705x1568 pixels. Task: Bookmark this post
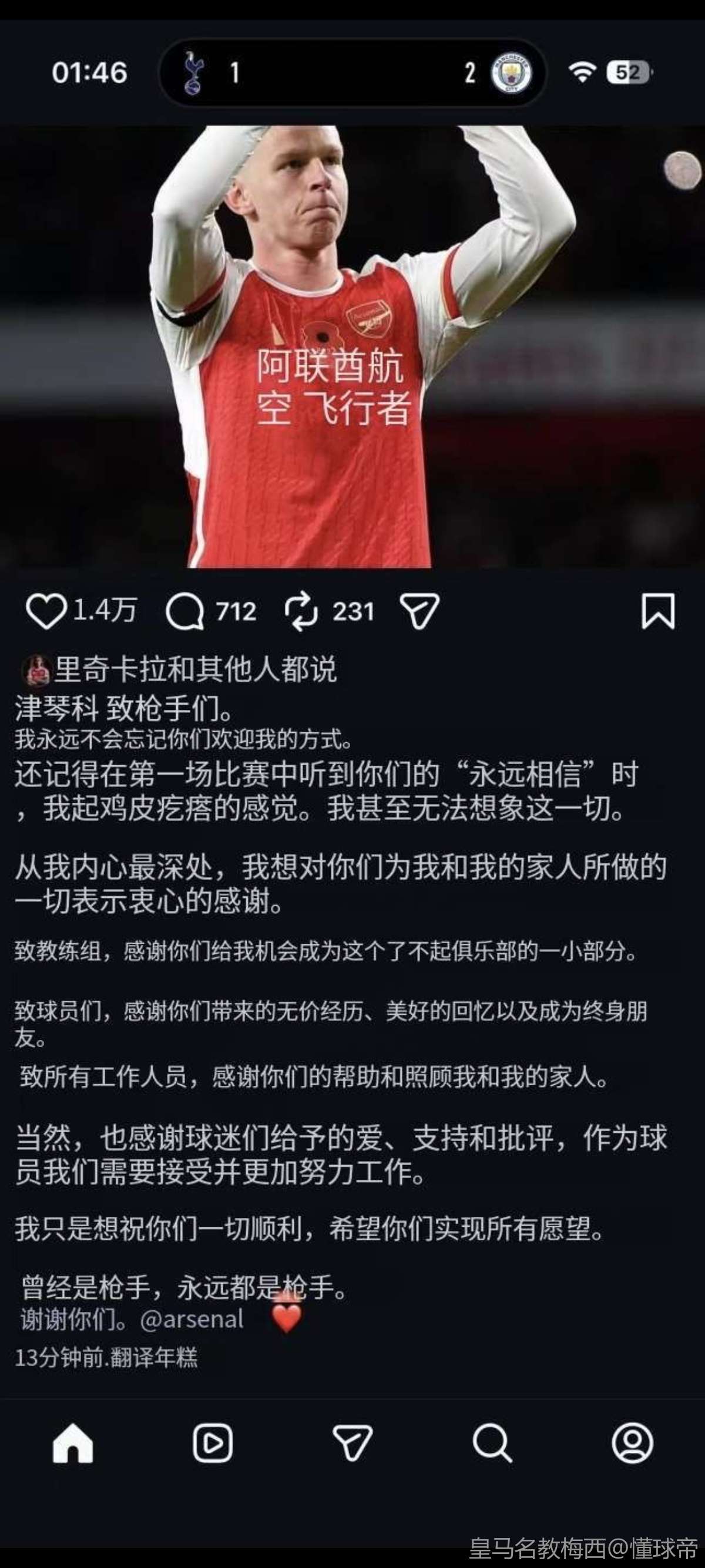coord(658,611)
